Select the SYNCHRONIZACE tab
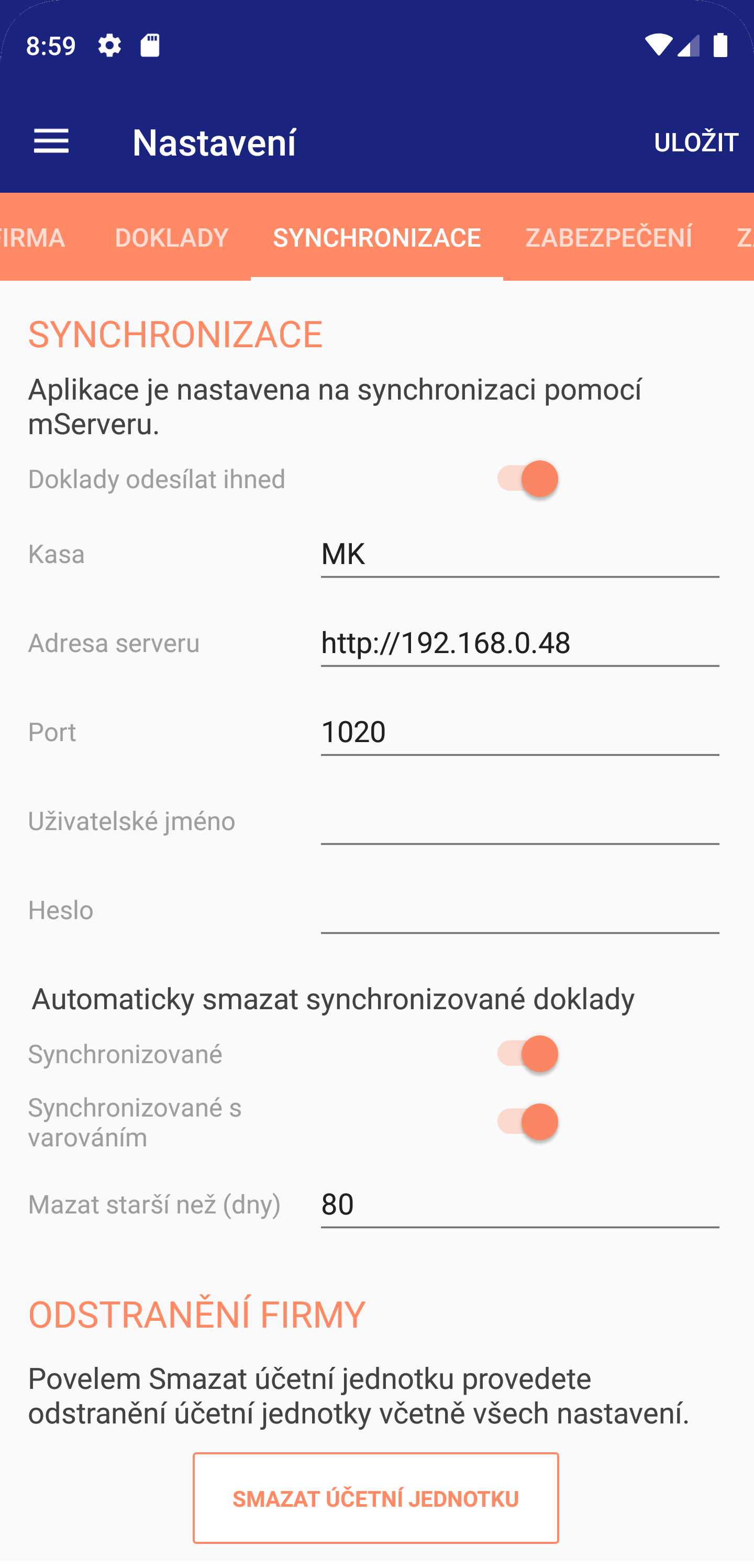 tap(376, 237)
